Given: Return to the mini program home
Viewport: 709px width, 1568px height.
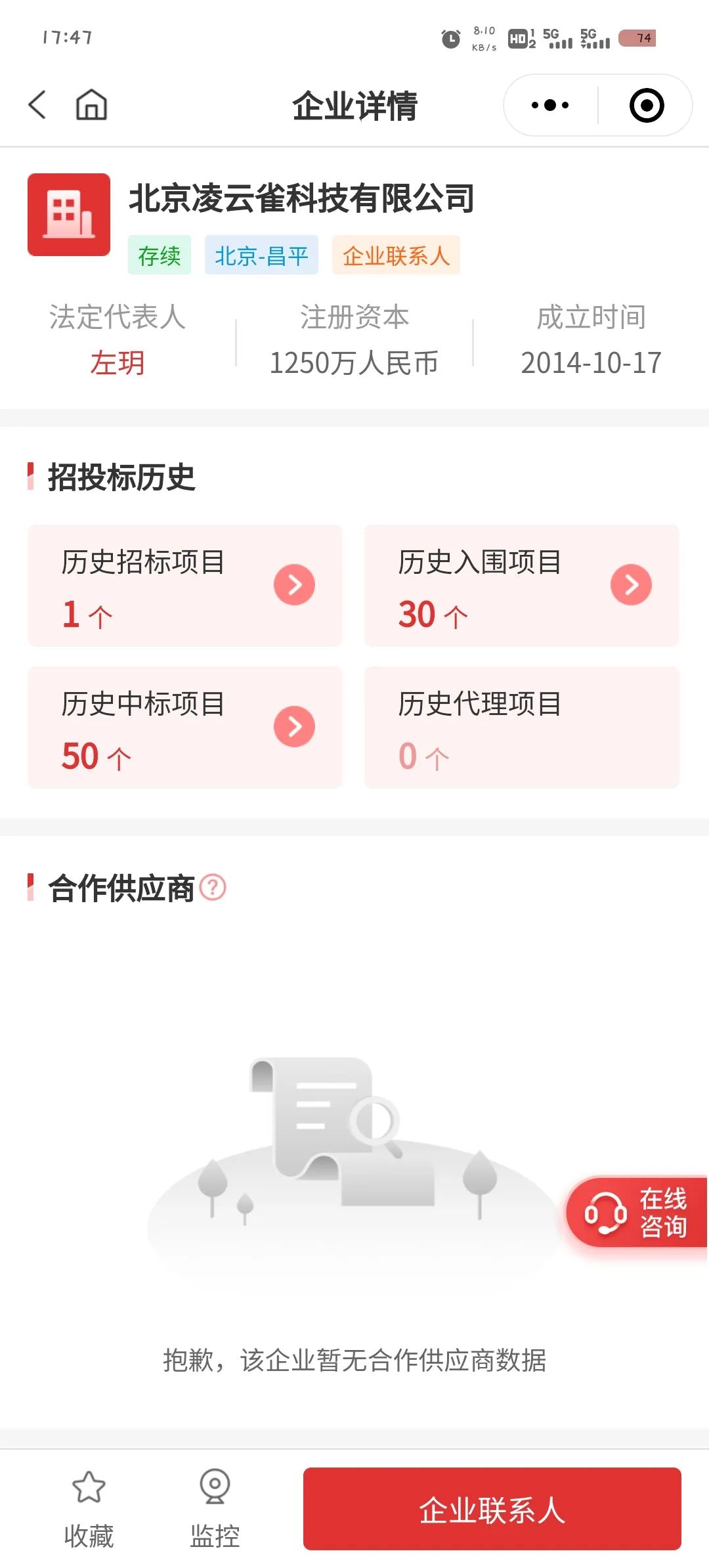Looking at the screenshot, I should point(91,105).
